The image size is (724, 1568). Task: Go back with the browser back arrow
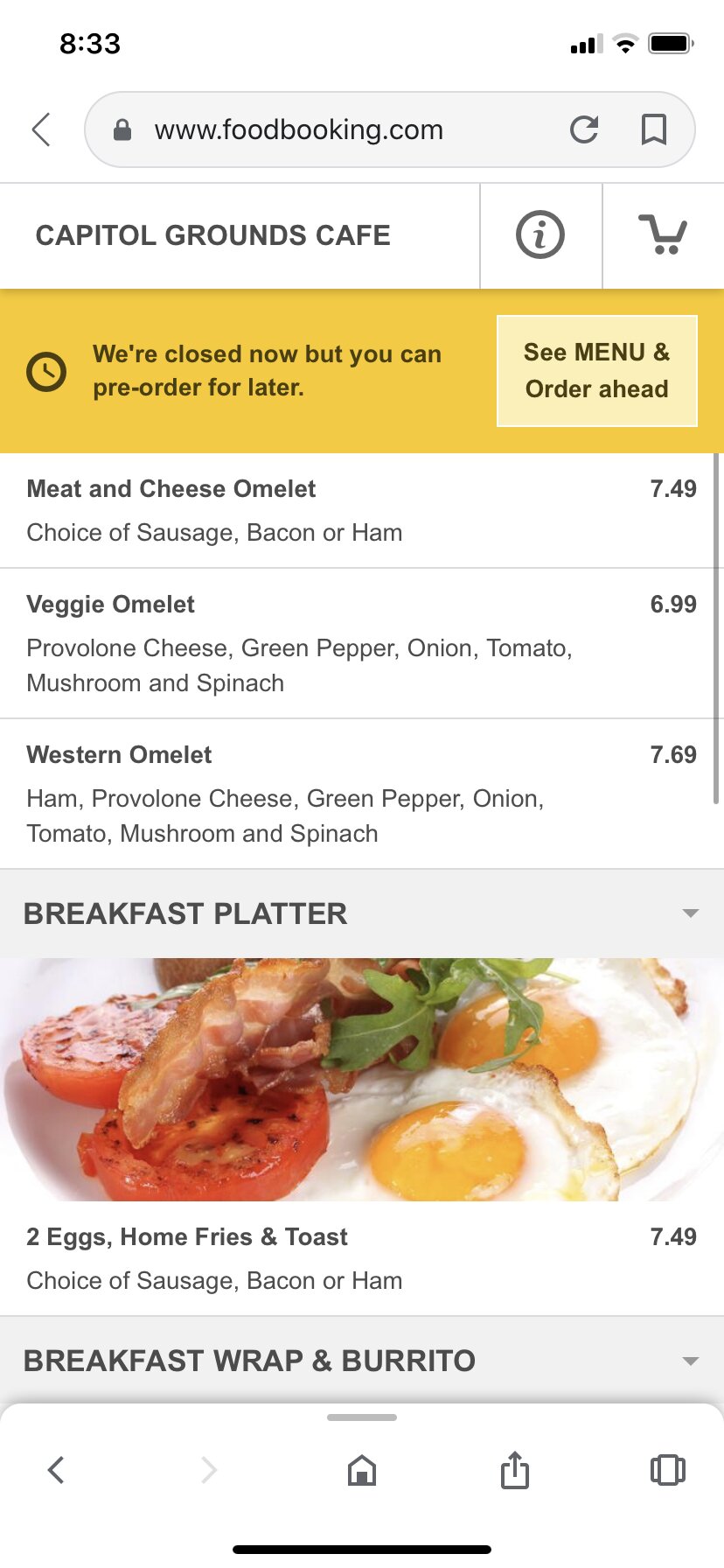click(40, 129)
